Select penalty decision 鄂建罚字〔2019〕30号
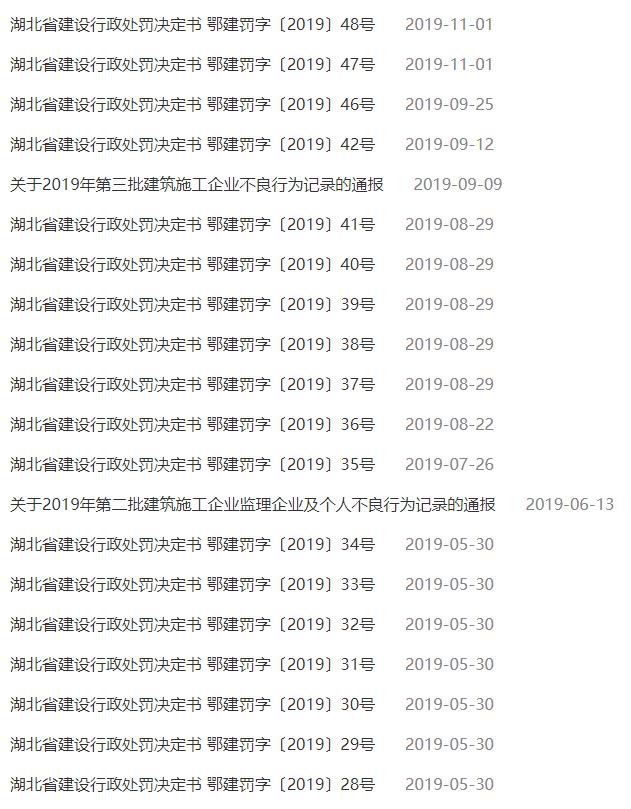This screenshot has height=809, width=631. [192, 704]
